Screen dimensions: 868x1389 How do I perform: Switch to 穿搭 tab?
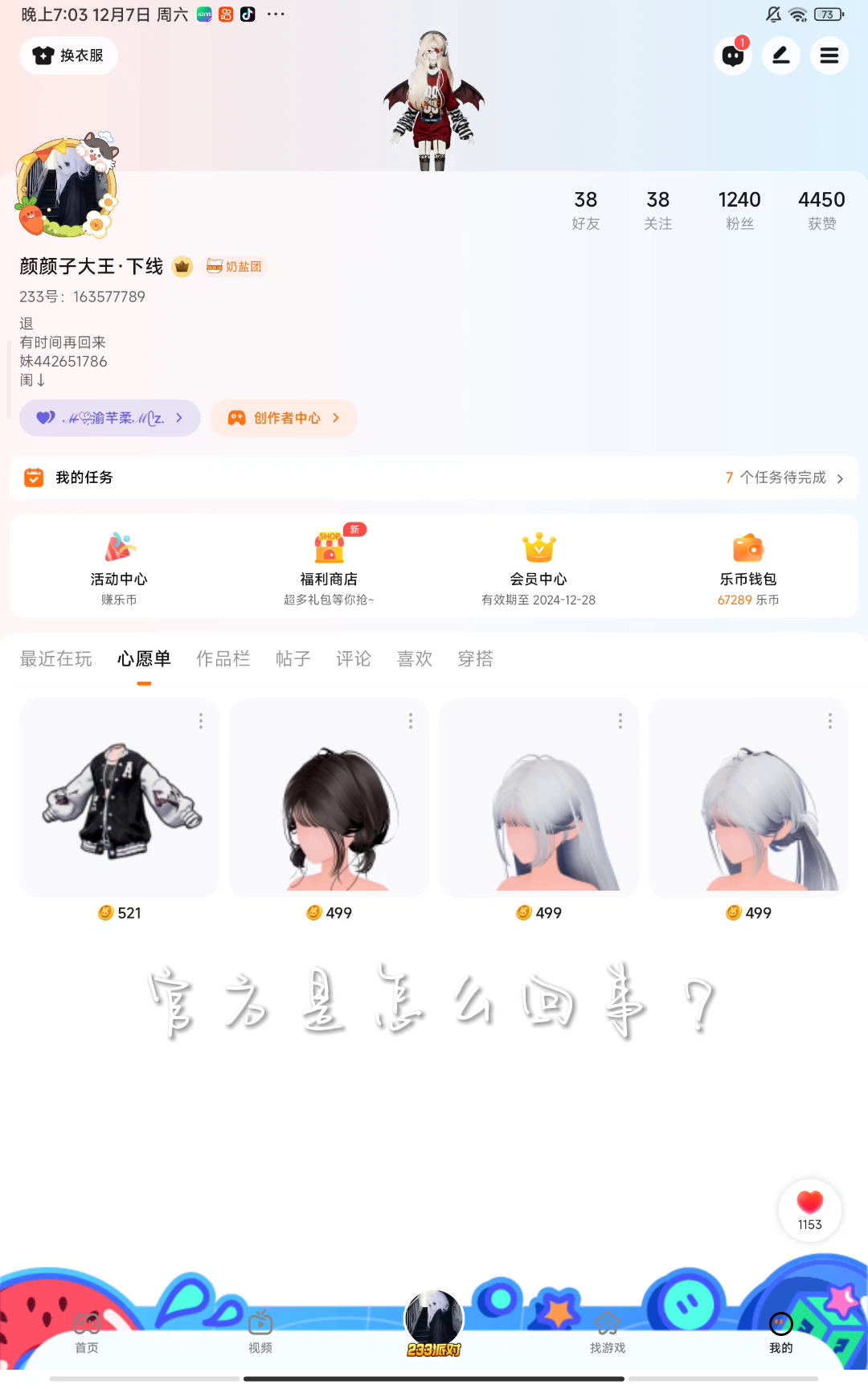pyautogui.click(x=475, y=659)
